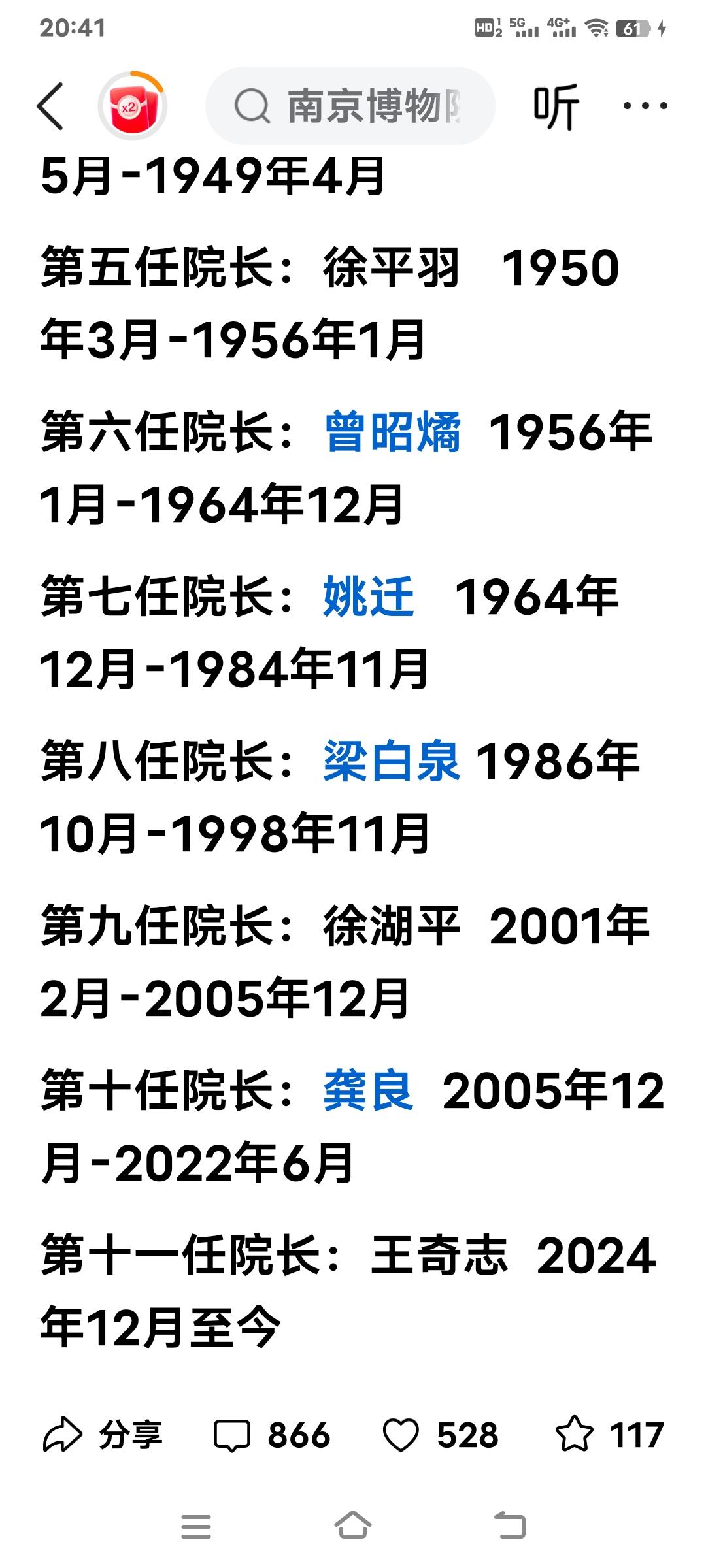706x1568 pixels.
Task: Open the more options menu via ellipsis icon
Action: pyautogui.click(x=644, y=106)
